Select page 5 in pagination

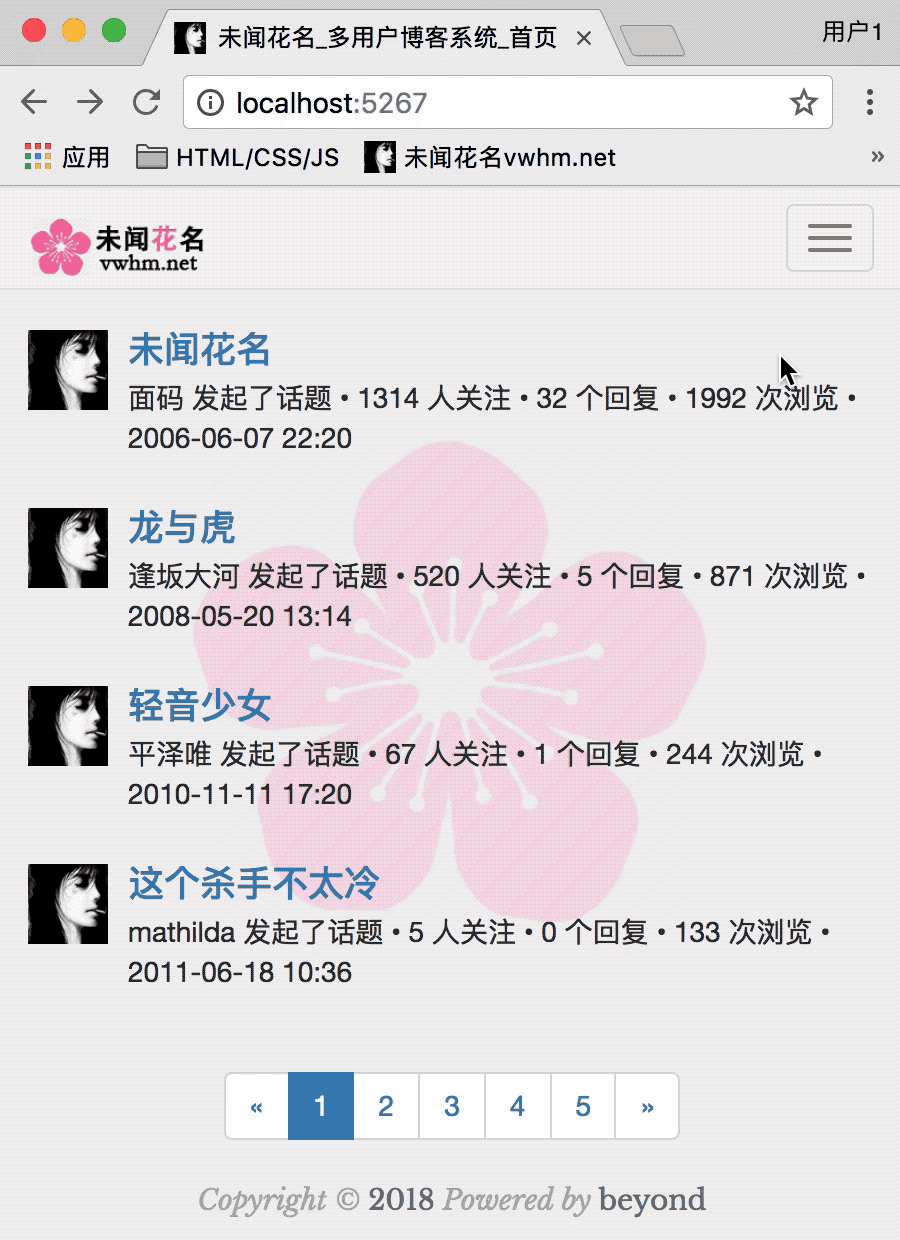pos(583,1106)
